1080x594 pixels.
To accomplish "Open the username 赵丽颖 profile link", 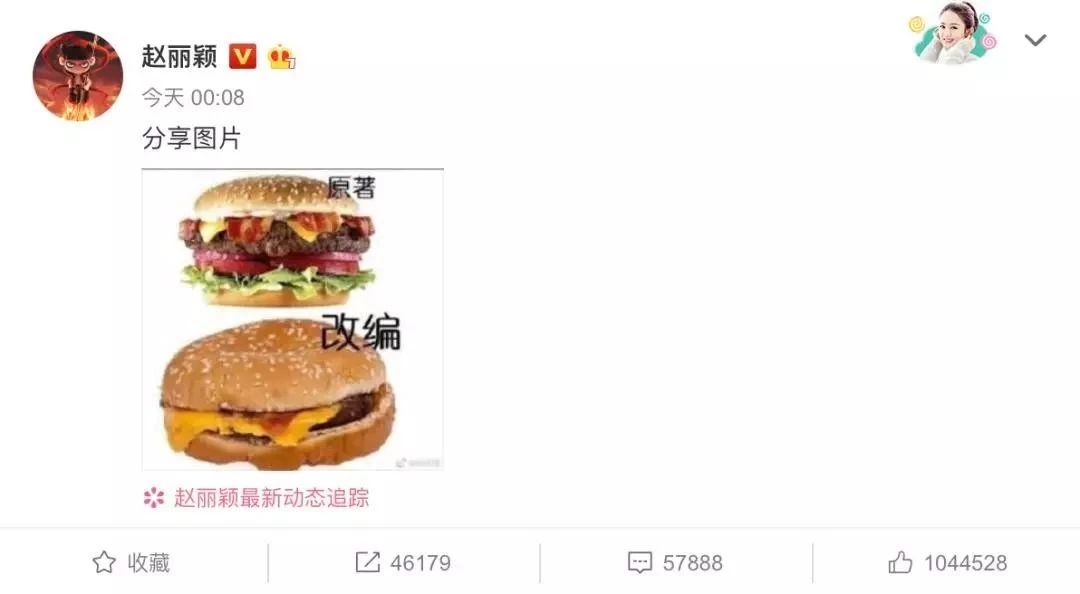I will point(179,57).
